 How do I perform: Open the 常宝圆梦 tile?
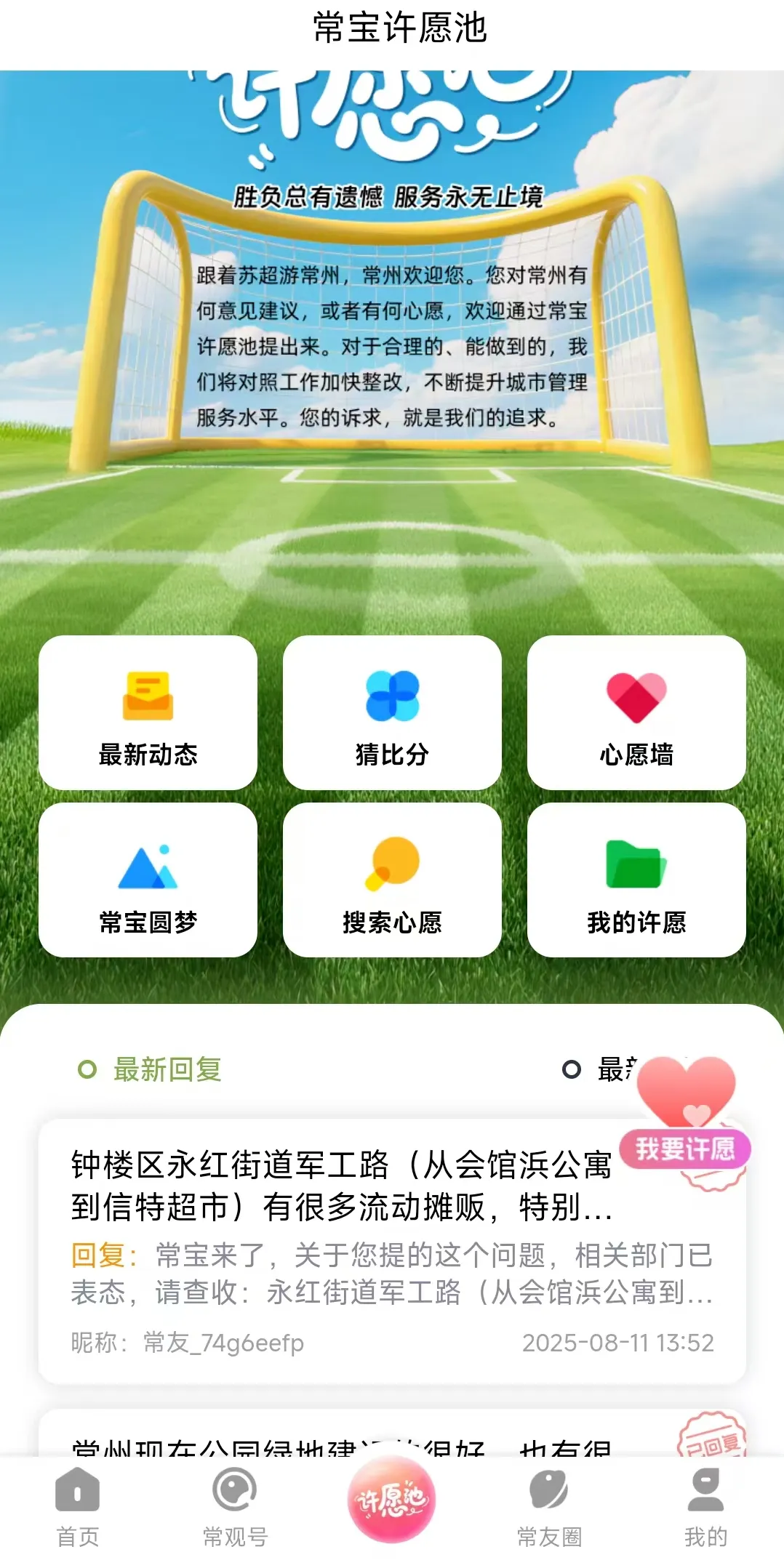point(148,880)
